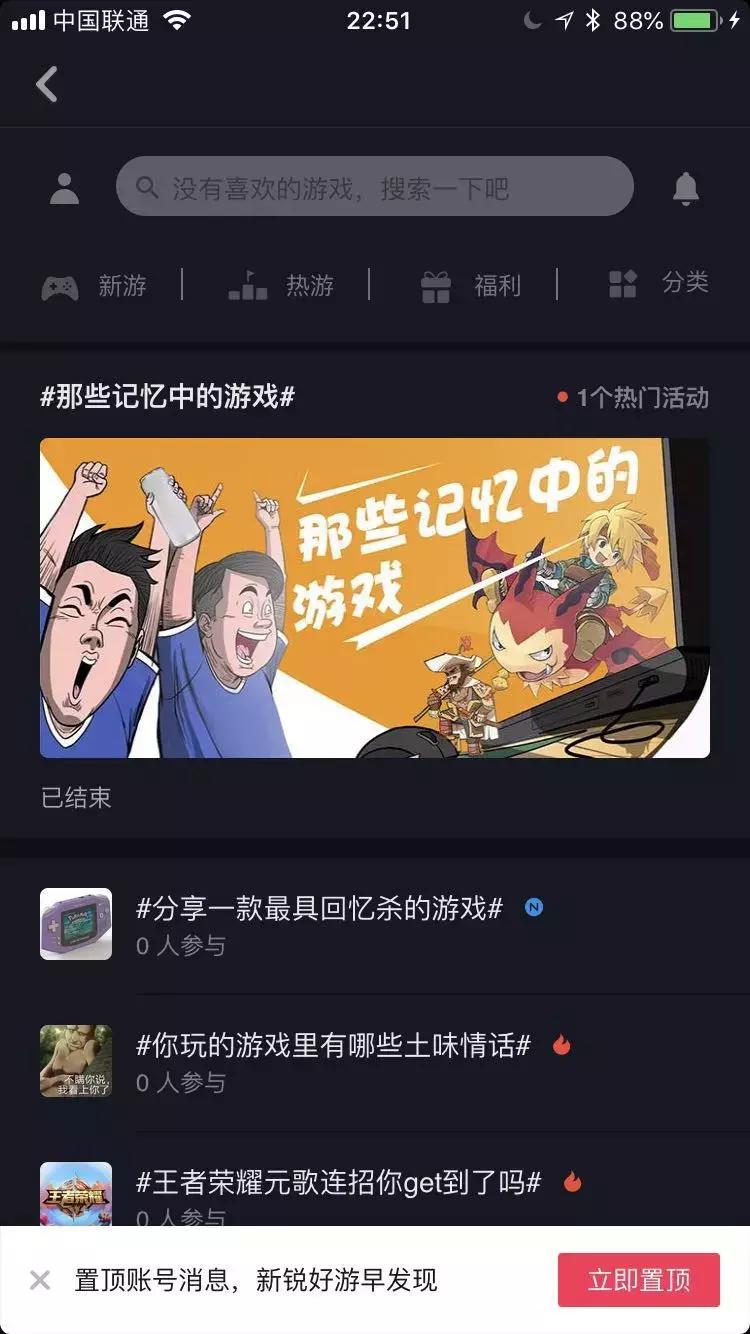
Task: Tap the 立即置顶 button
Action: tap(638, 1278)
